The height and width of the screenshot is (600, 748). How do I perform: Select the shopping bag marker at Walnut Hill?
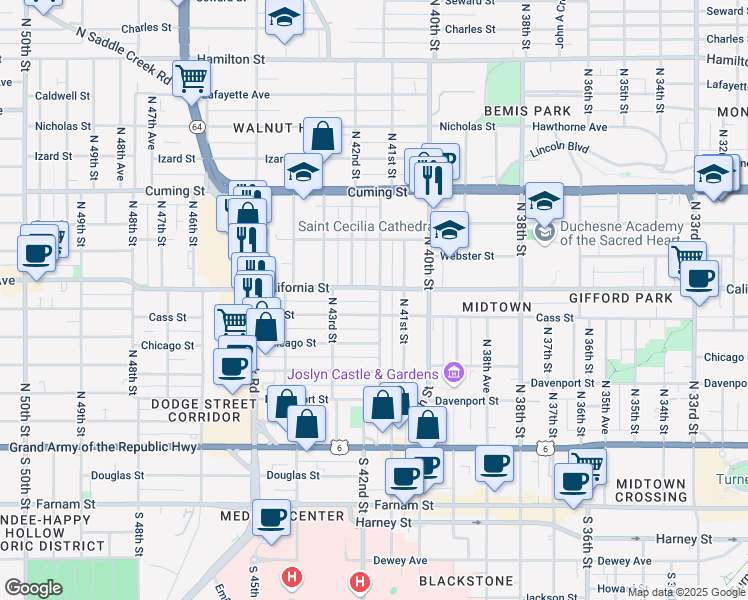click(324, 135)
